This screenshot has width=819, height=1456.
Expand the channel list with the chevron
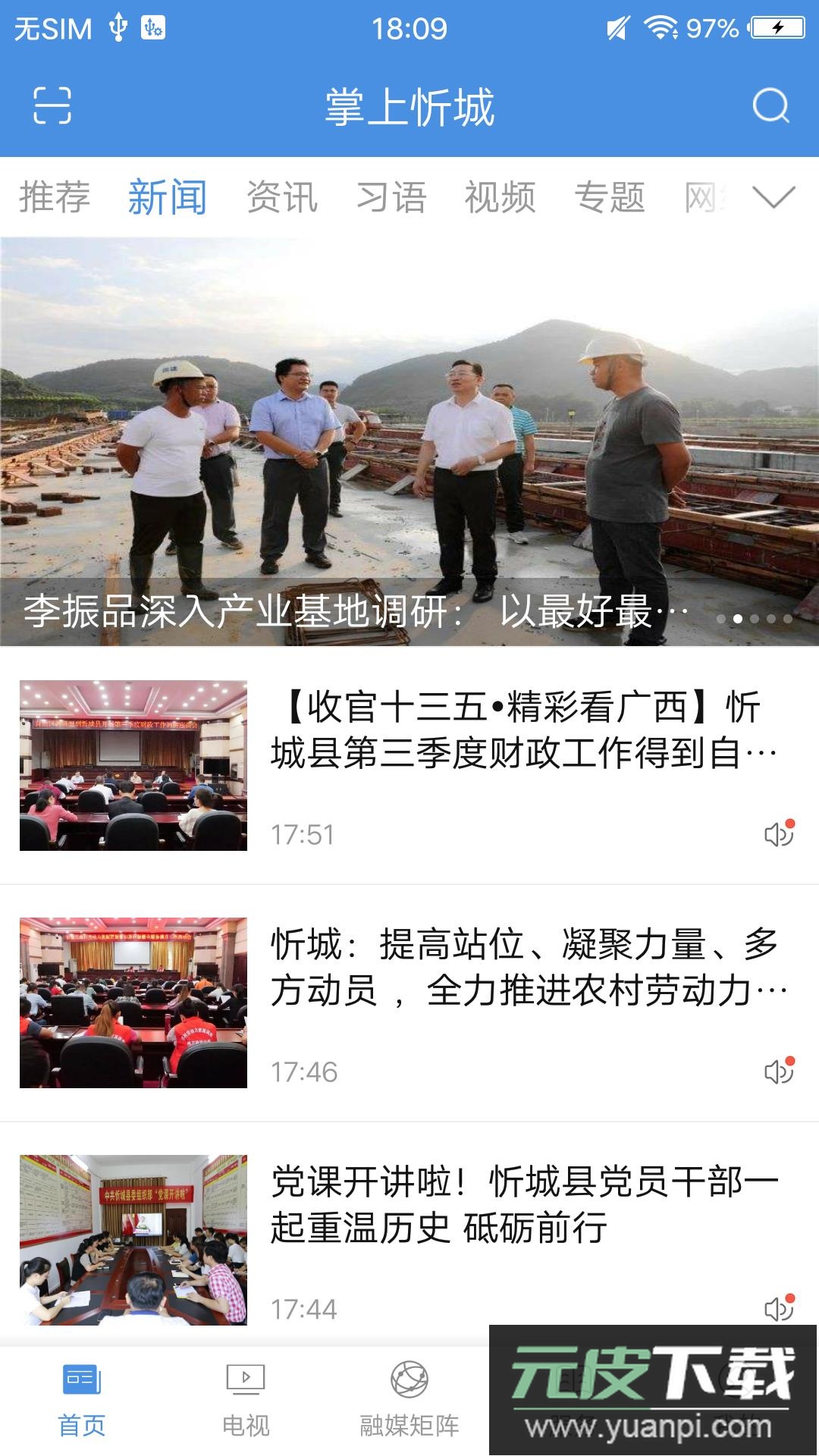(x=773, y=199)
